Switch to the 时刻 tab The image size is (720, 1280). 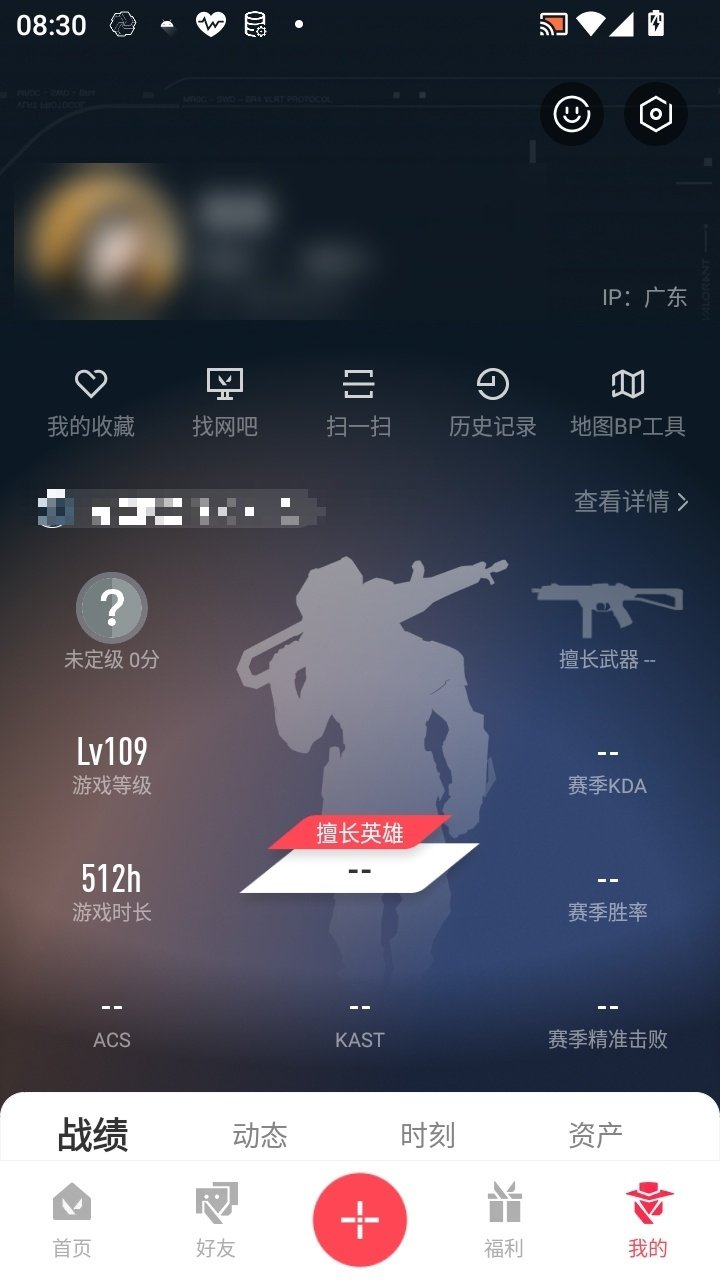click(x=428, y=1133)
